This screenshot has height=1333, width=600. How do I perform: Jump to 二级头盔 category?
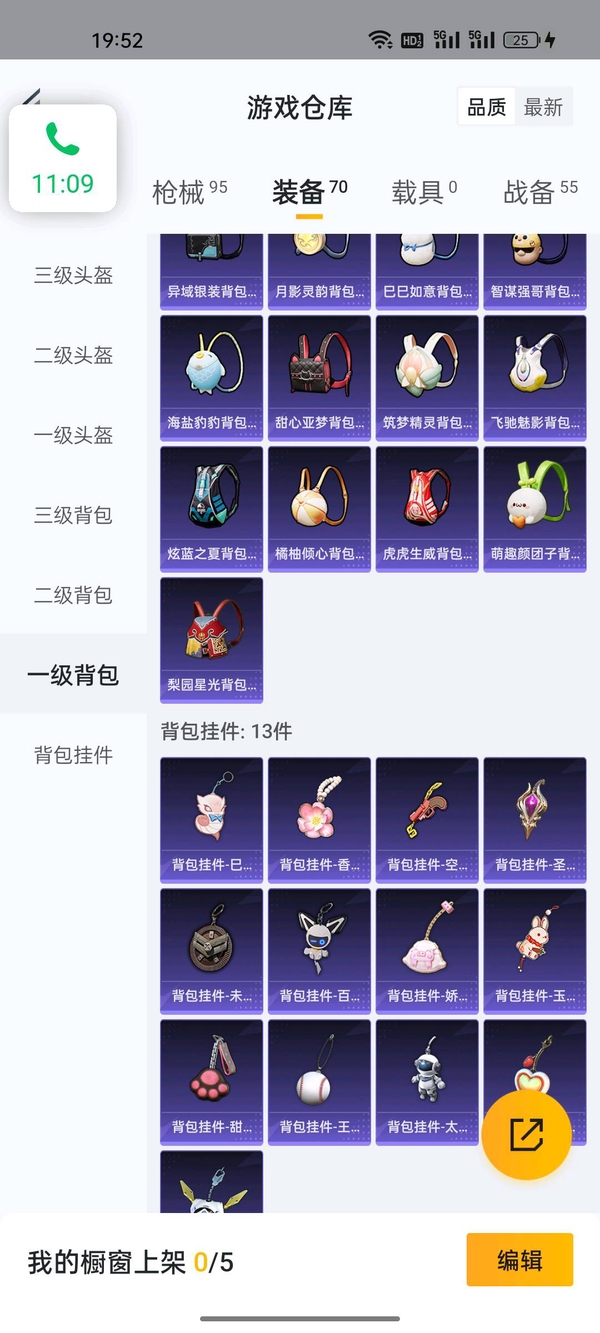[73, 355]
